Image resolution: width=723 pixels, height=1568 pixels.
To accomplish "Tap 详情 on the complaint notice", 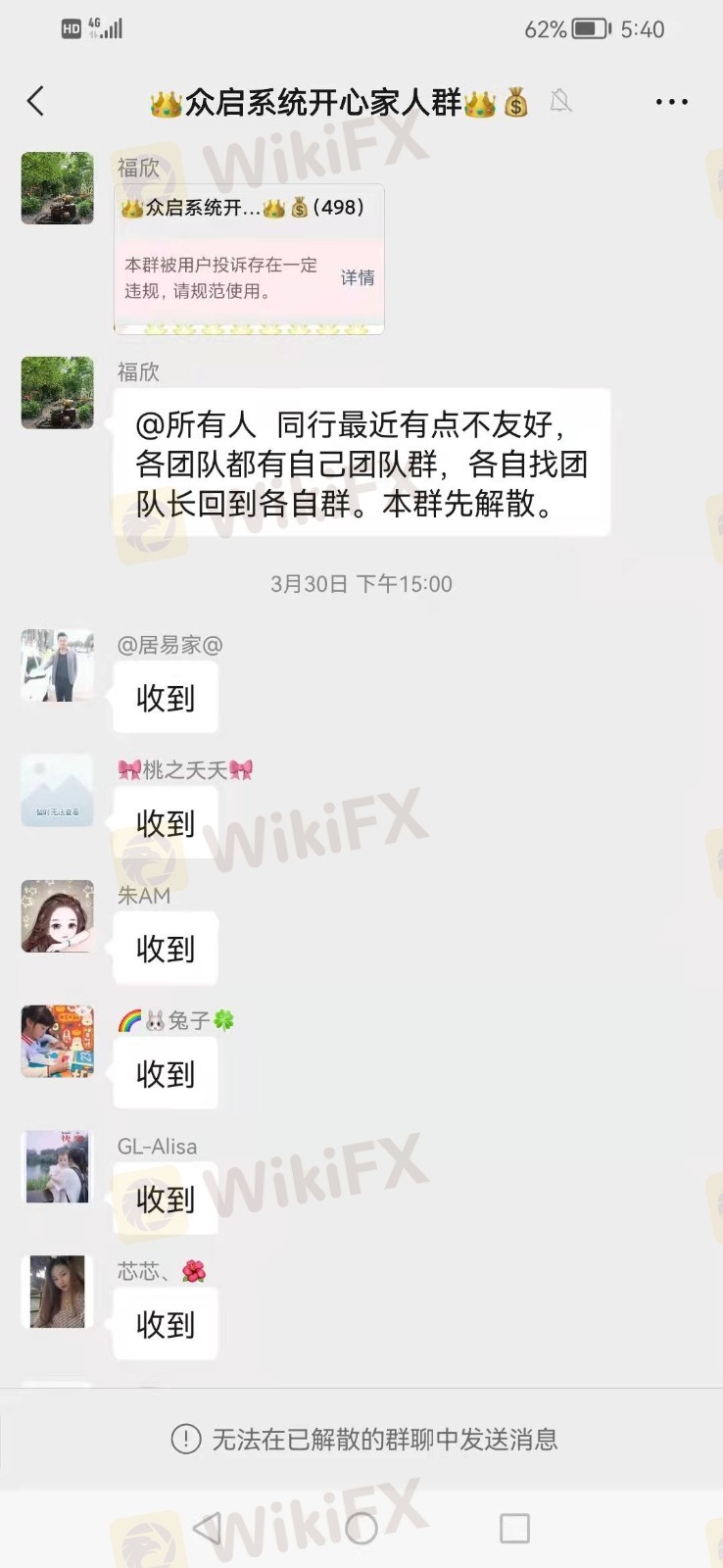I will 357,277.
